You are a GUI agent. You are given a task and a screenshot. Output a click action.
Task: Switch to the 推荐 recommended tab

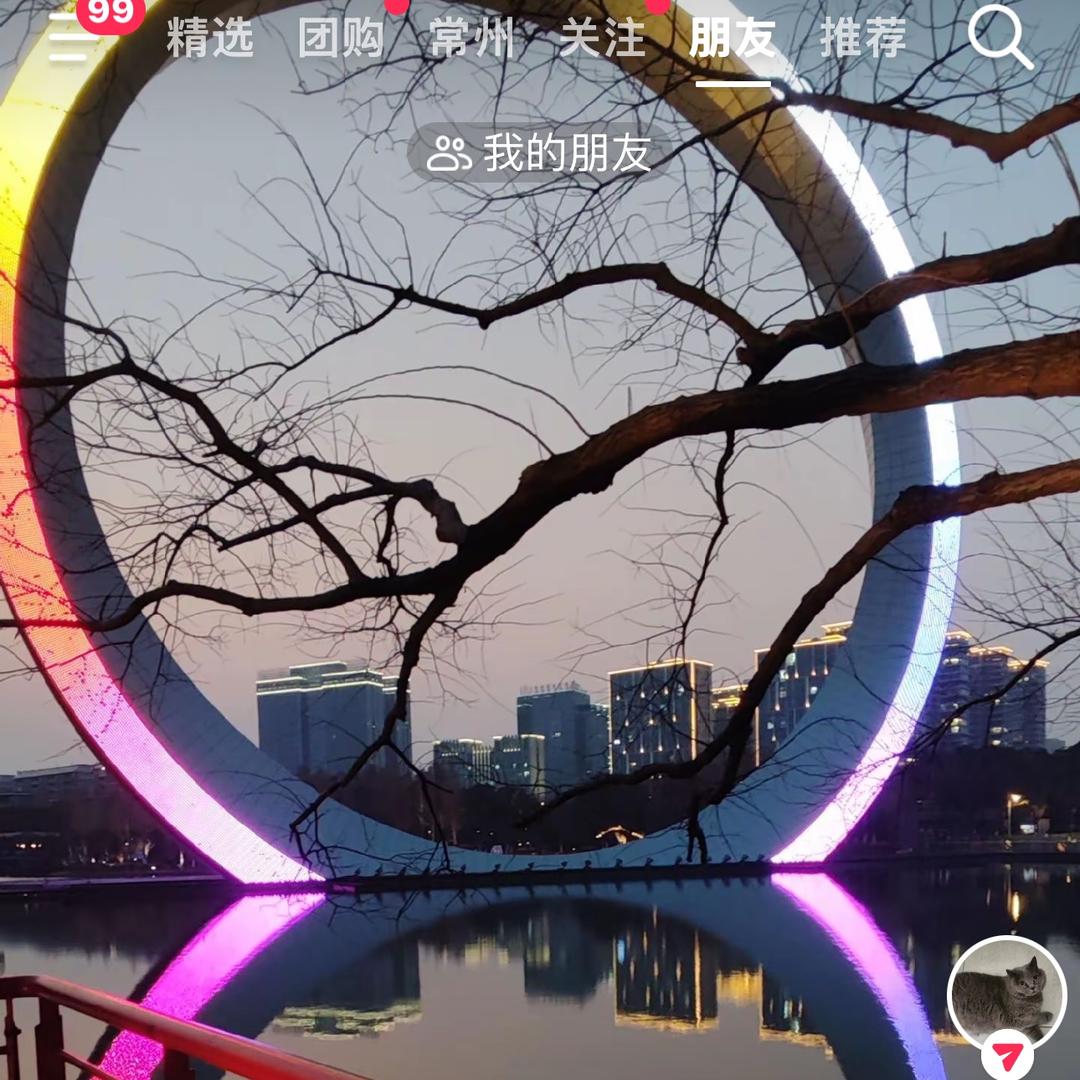863,39
